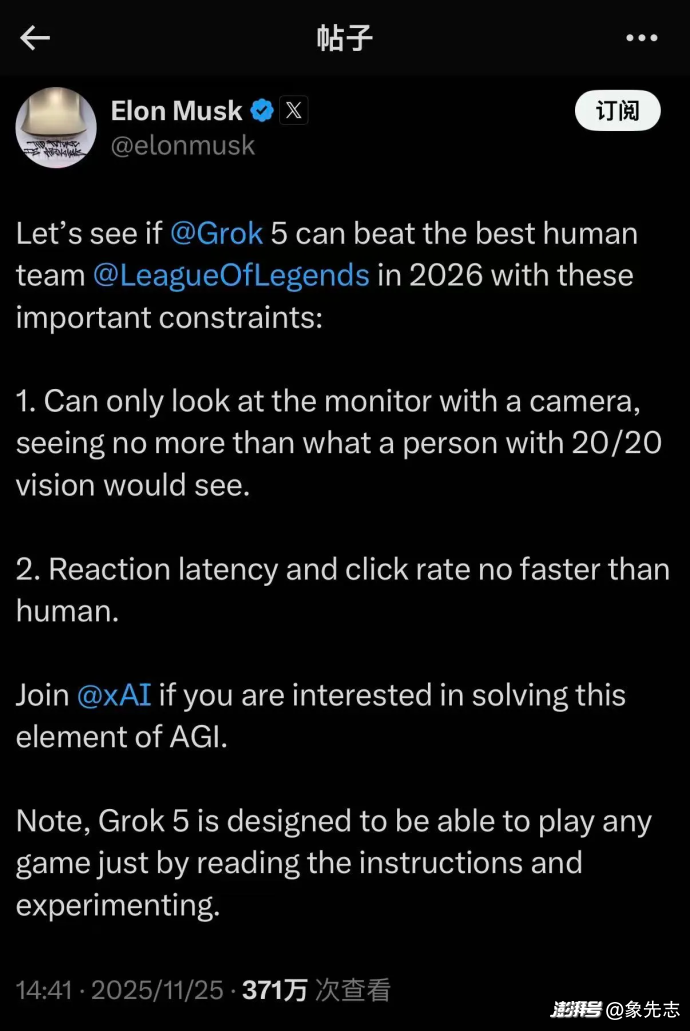Open the @Grok mention link
This screenshot has width=690, height=1031.
[x=217, y=233]
